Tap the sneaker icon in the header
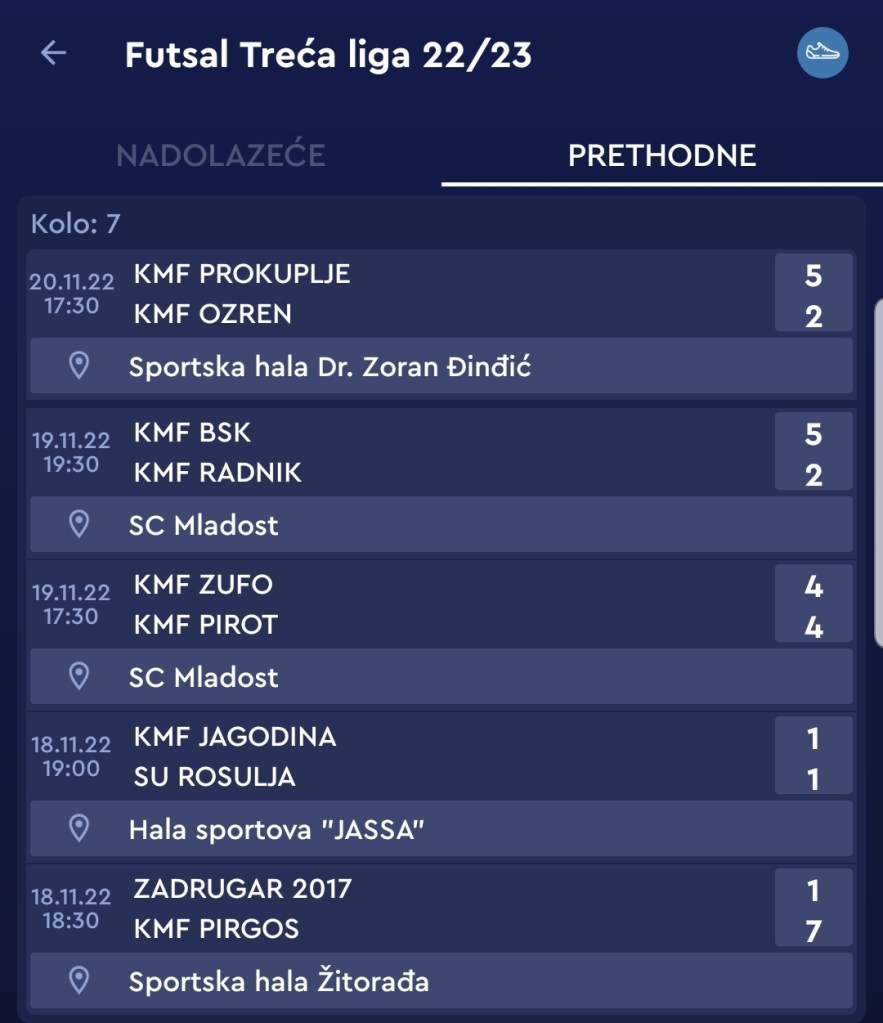This screenshot has height=1023, width=883. (x=822, y=53)
